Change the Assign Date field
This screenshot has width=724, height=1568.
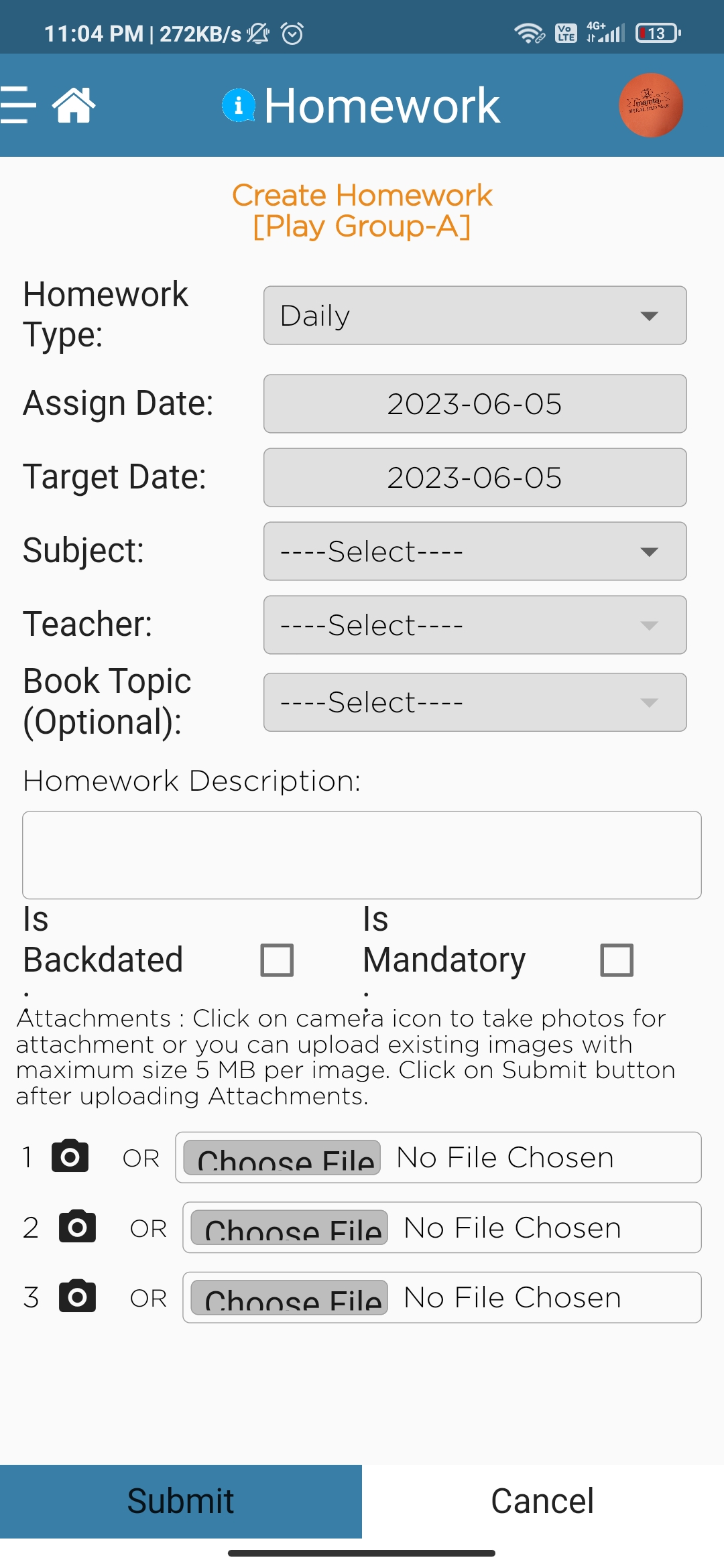[x=475, y=404]
